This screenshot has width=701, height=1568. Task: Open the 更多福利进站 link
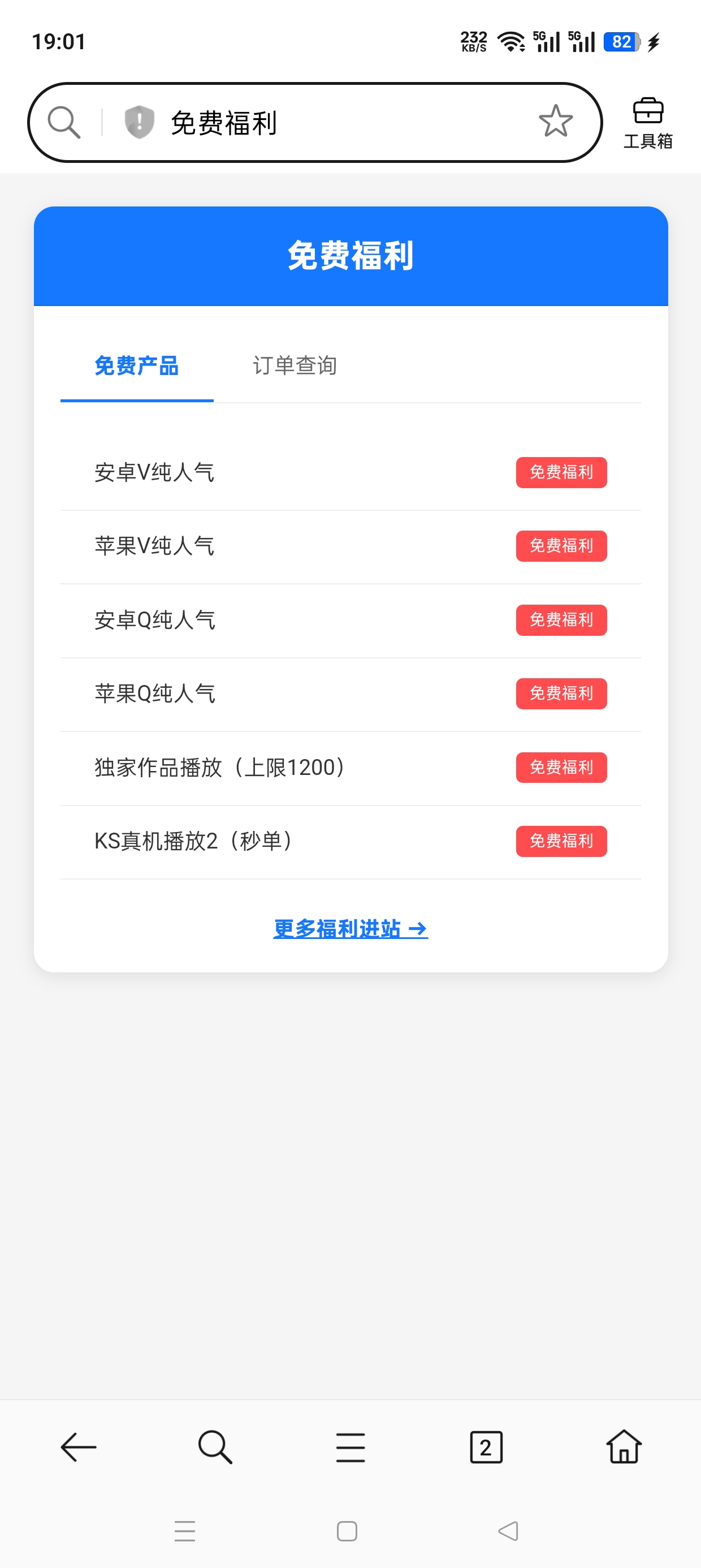point(350,928)
